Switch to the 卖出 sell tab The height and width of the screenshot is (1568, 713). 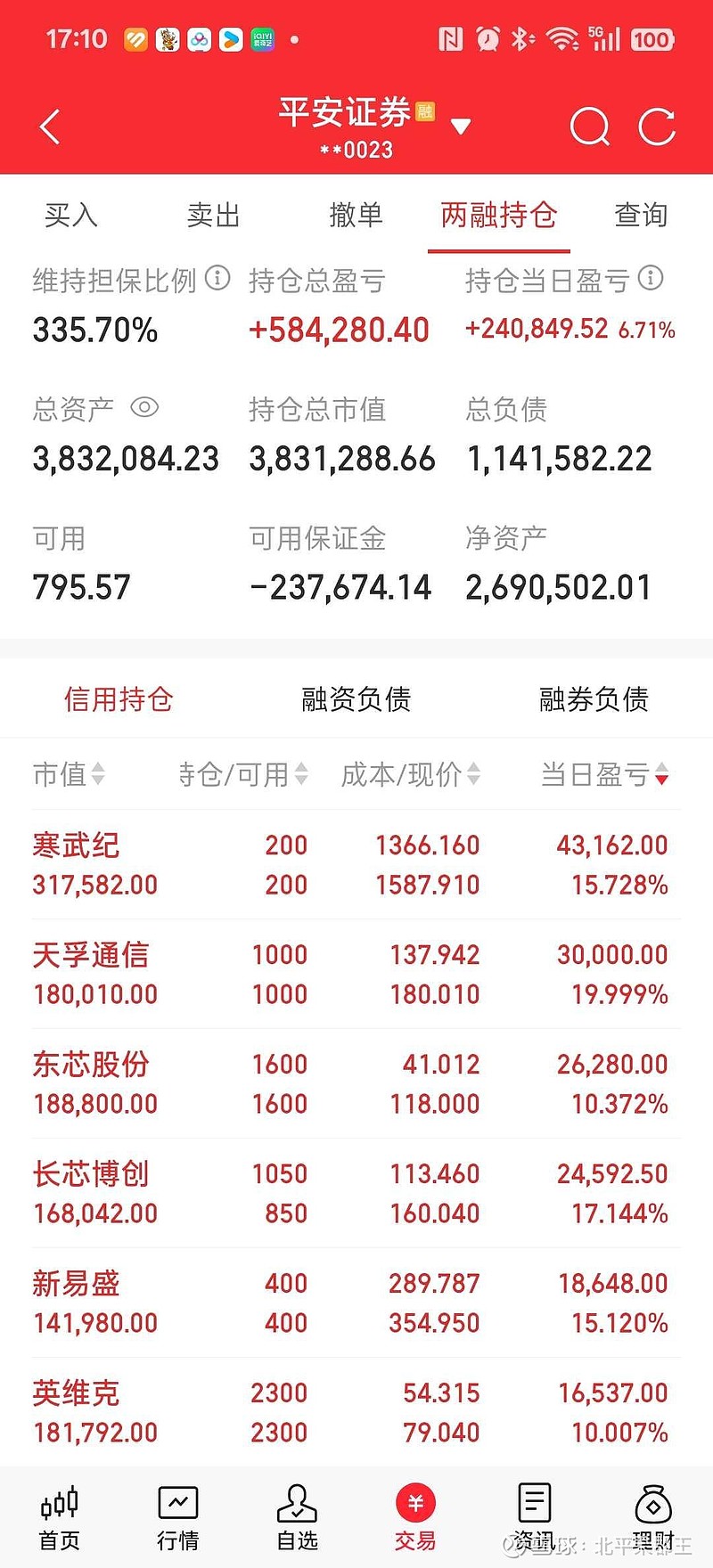[212, 216]
